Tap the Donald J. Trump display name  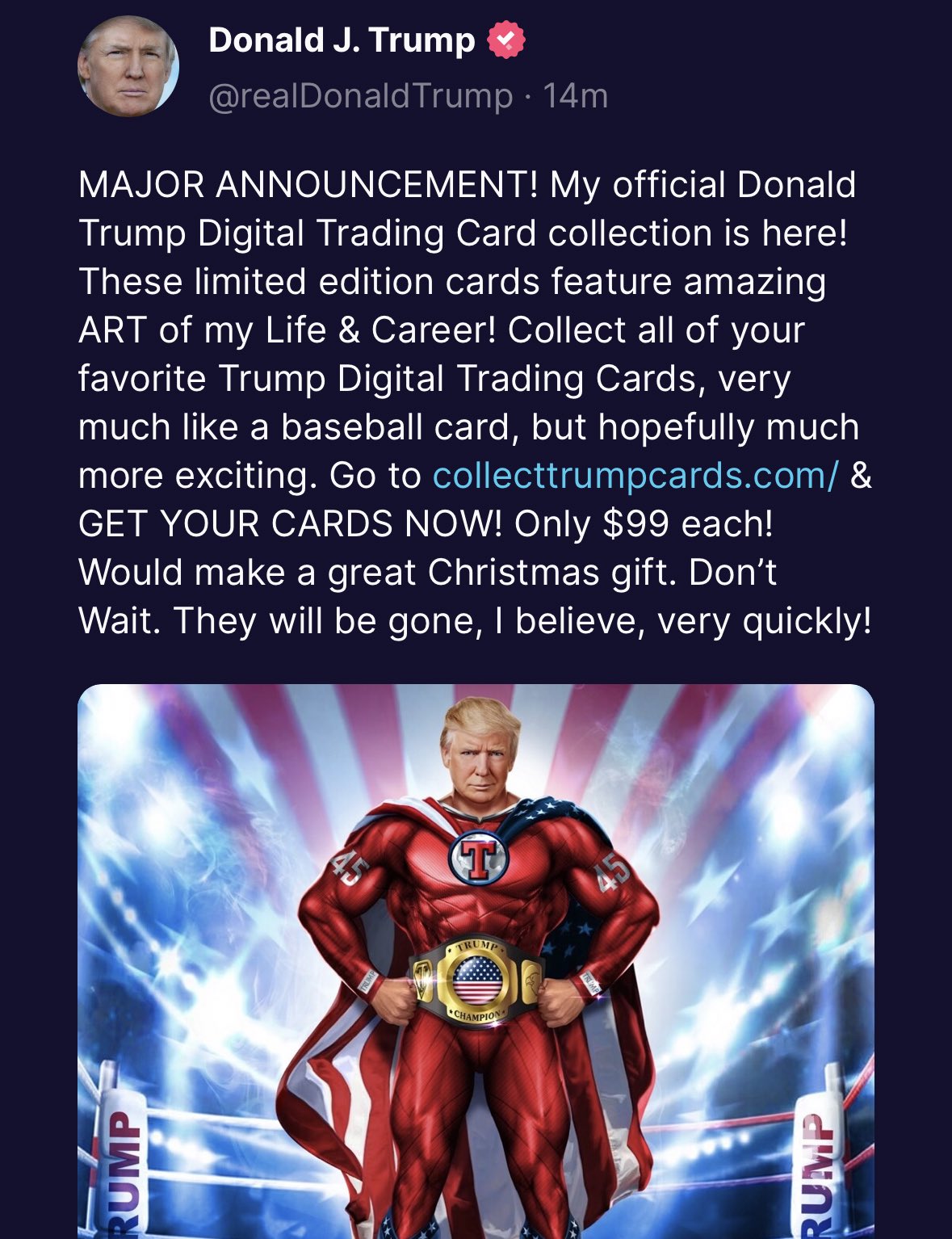(342, 40)
